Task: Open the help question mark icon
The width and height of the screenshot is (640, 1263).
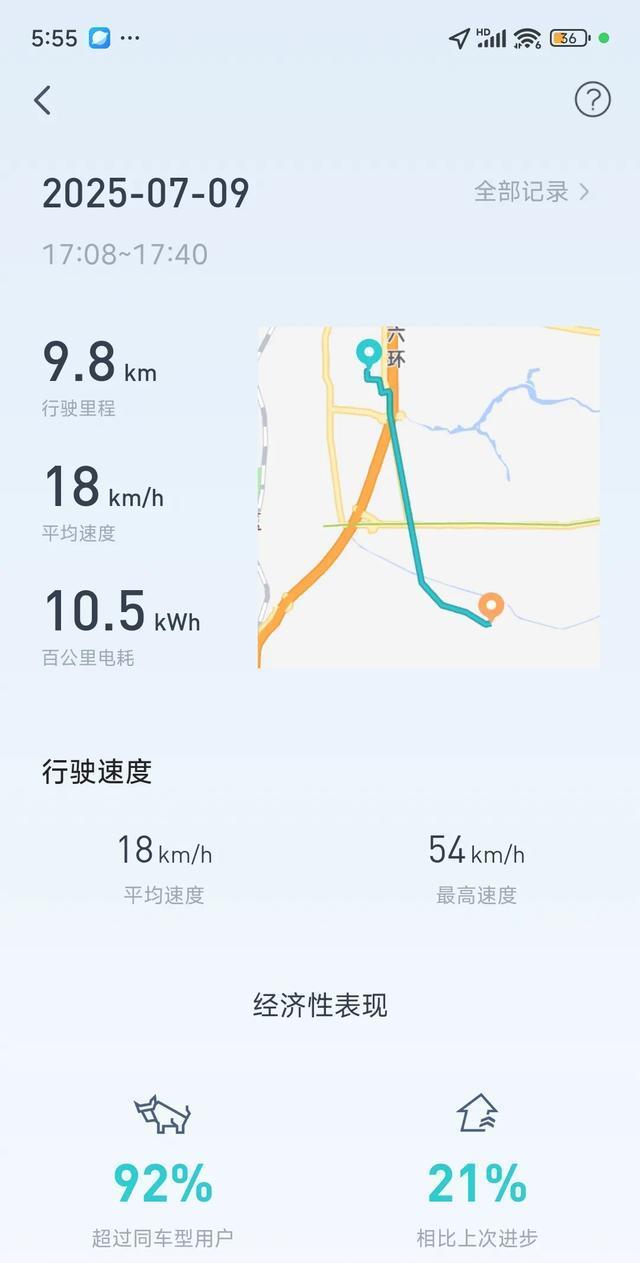Action: pos(592,99)
